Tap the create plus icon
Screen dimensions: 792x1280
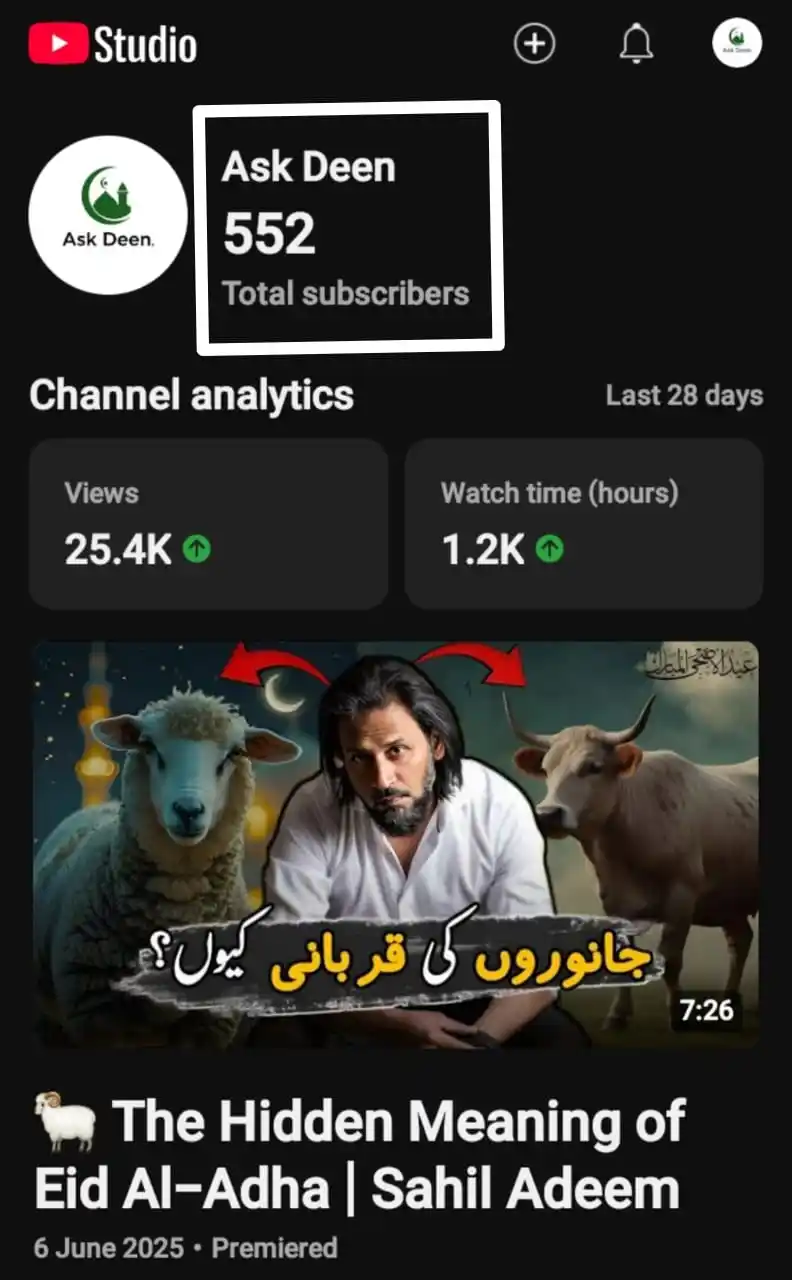click(534, 44)
